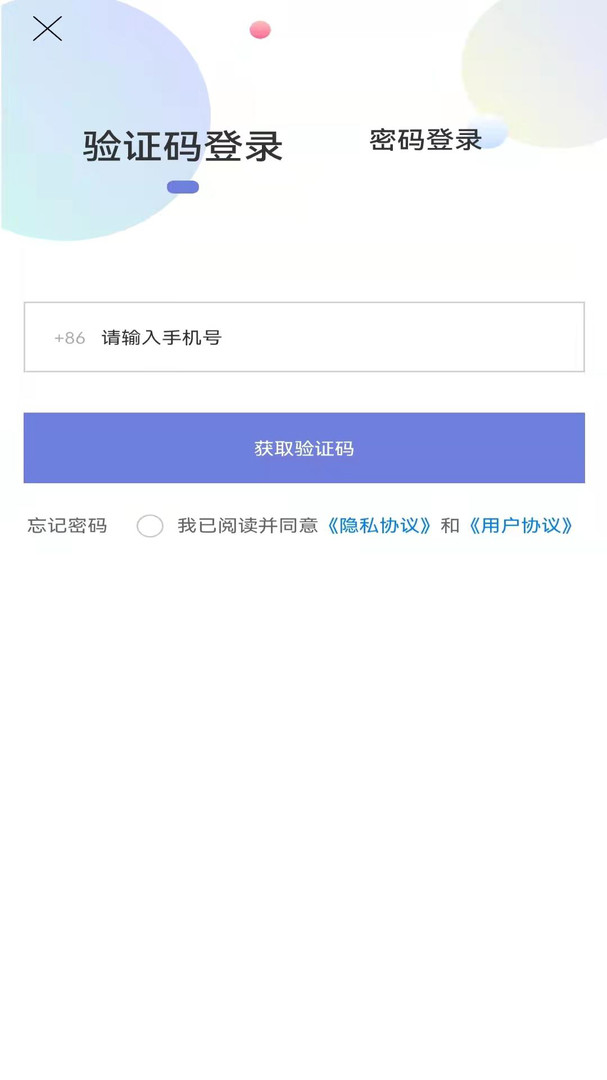Check the agreement consent checkbox
This screenshot has height=1080, width=607.
click(x=150, y=526)
